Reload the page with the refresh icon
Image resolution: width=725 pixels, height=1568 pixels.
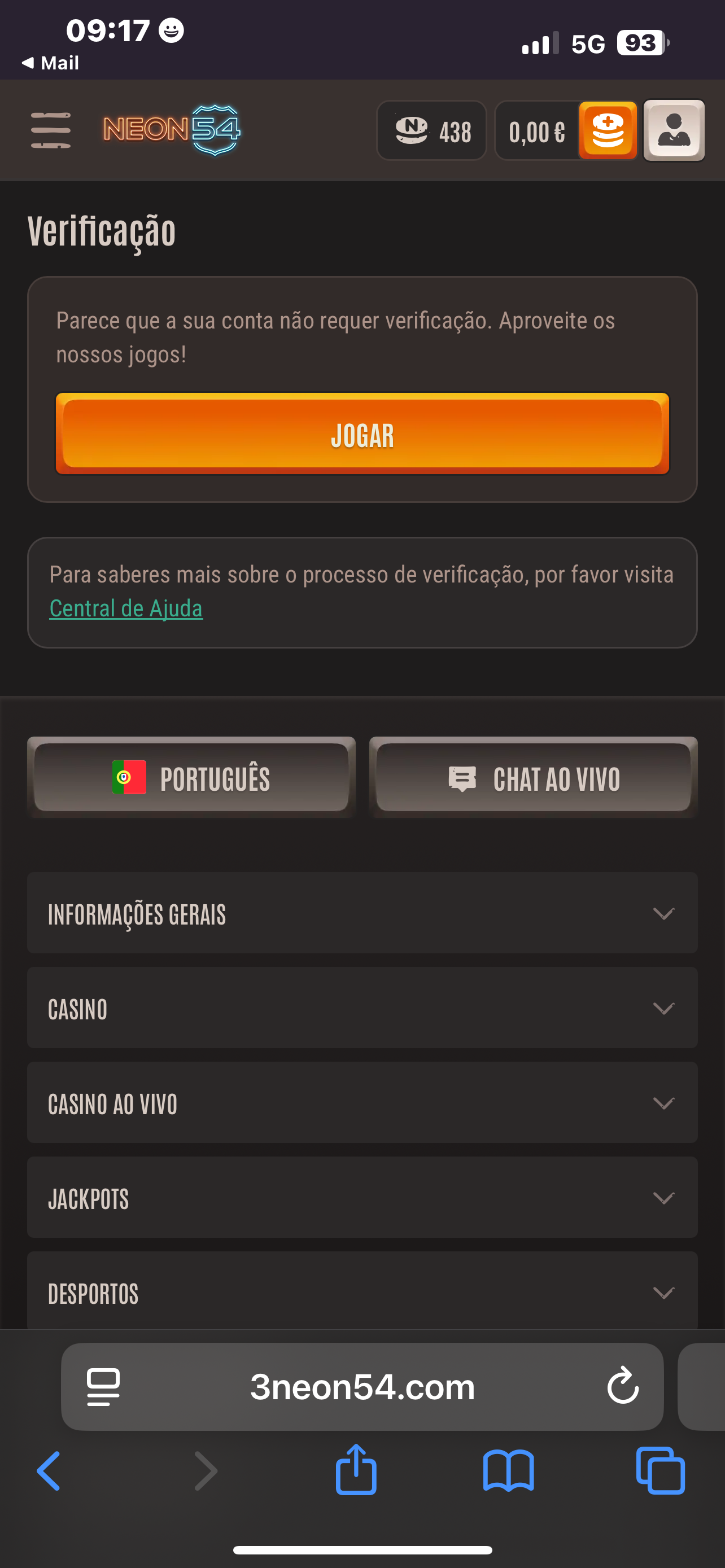(x=622, y=1387)
